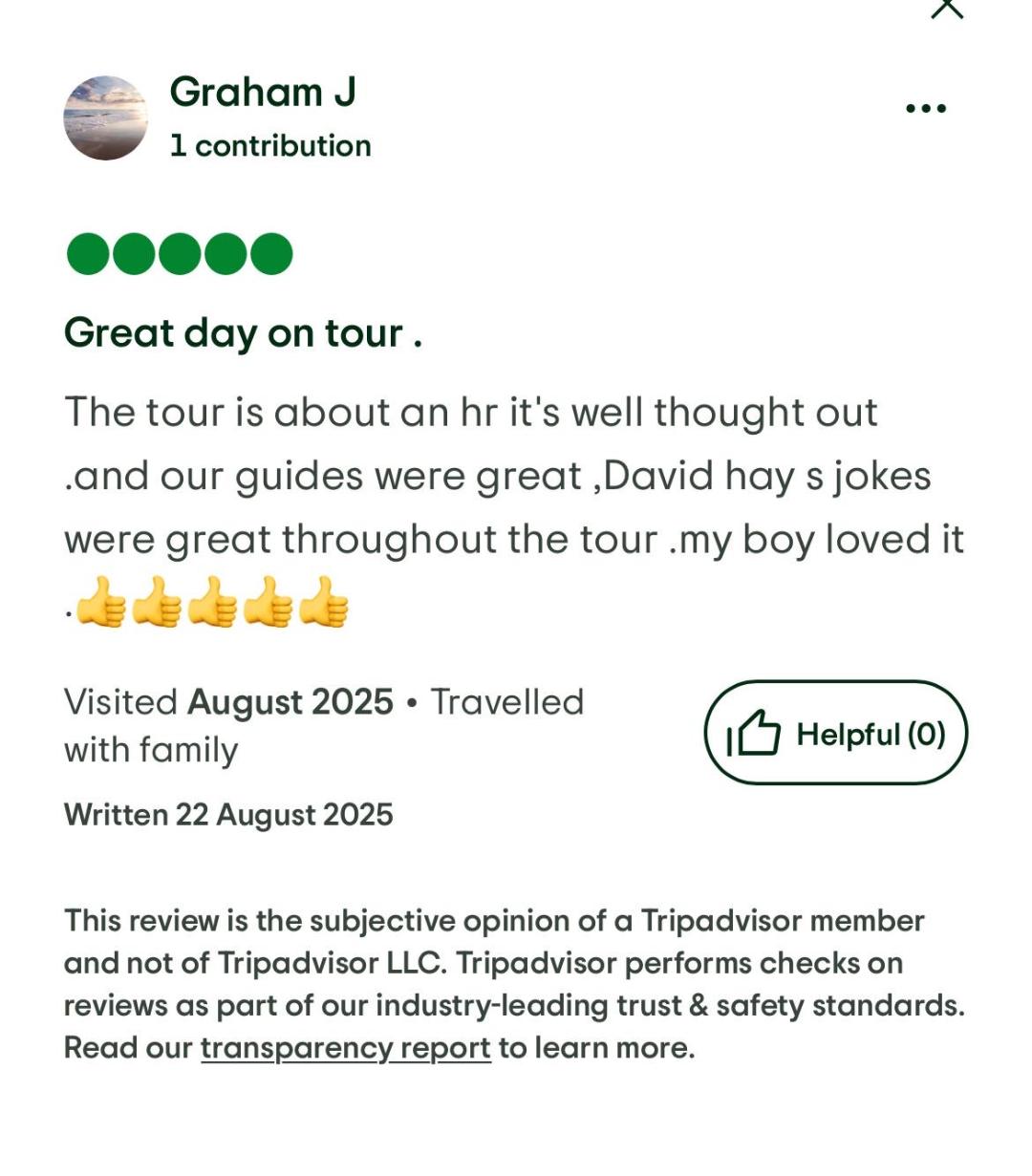
Task: View Graham J's profile name
Action: pos(263,93)
